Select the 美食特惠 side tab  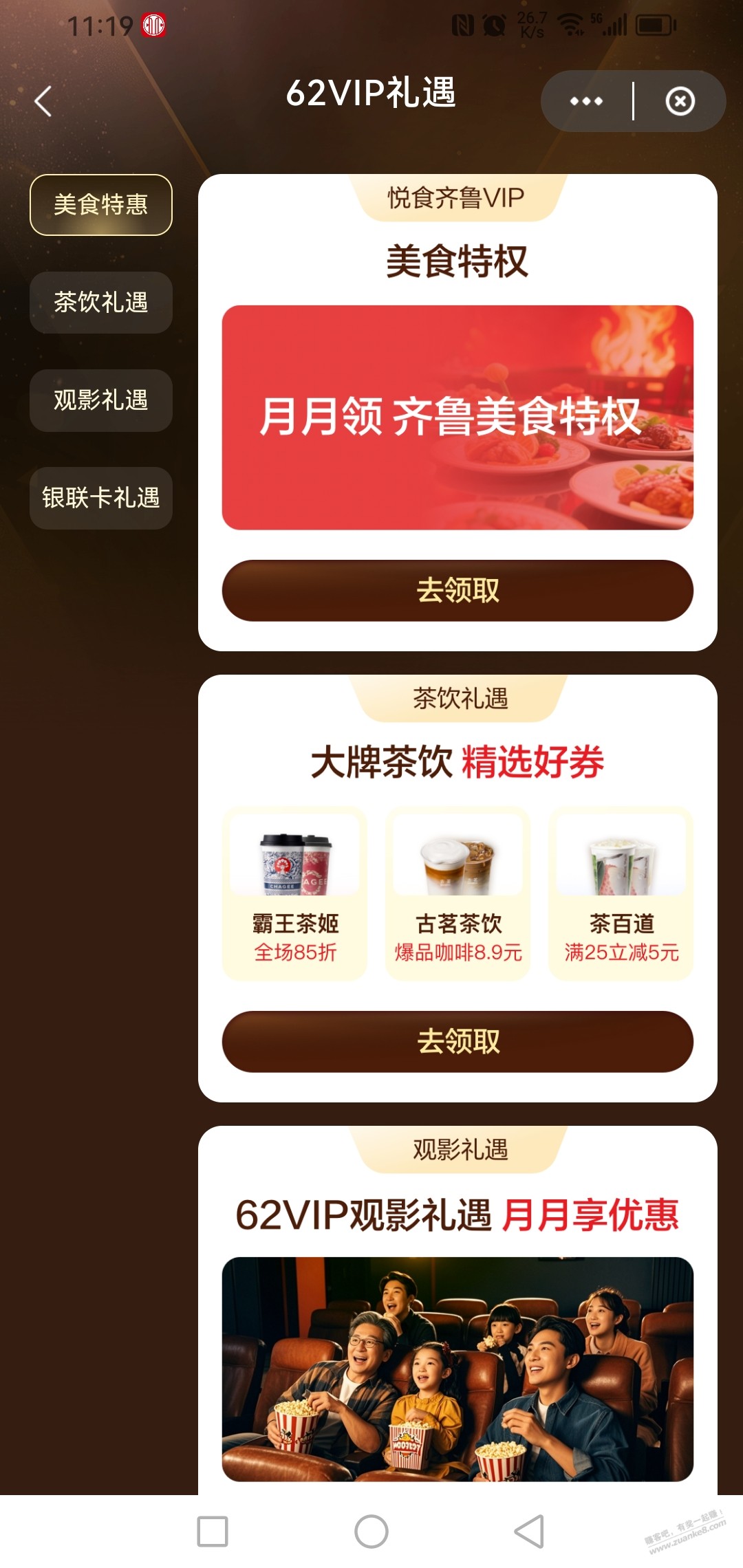pos(101,205)
